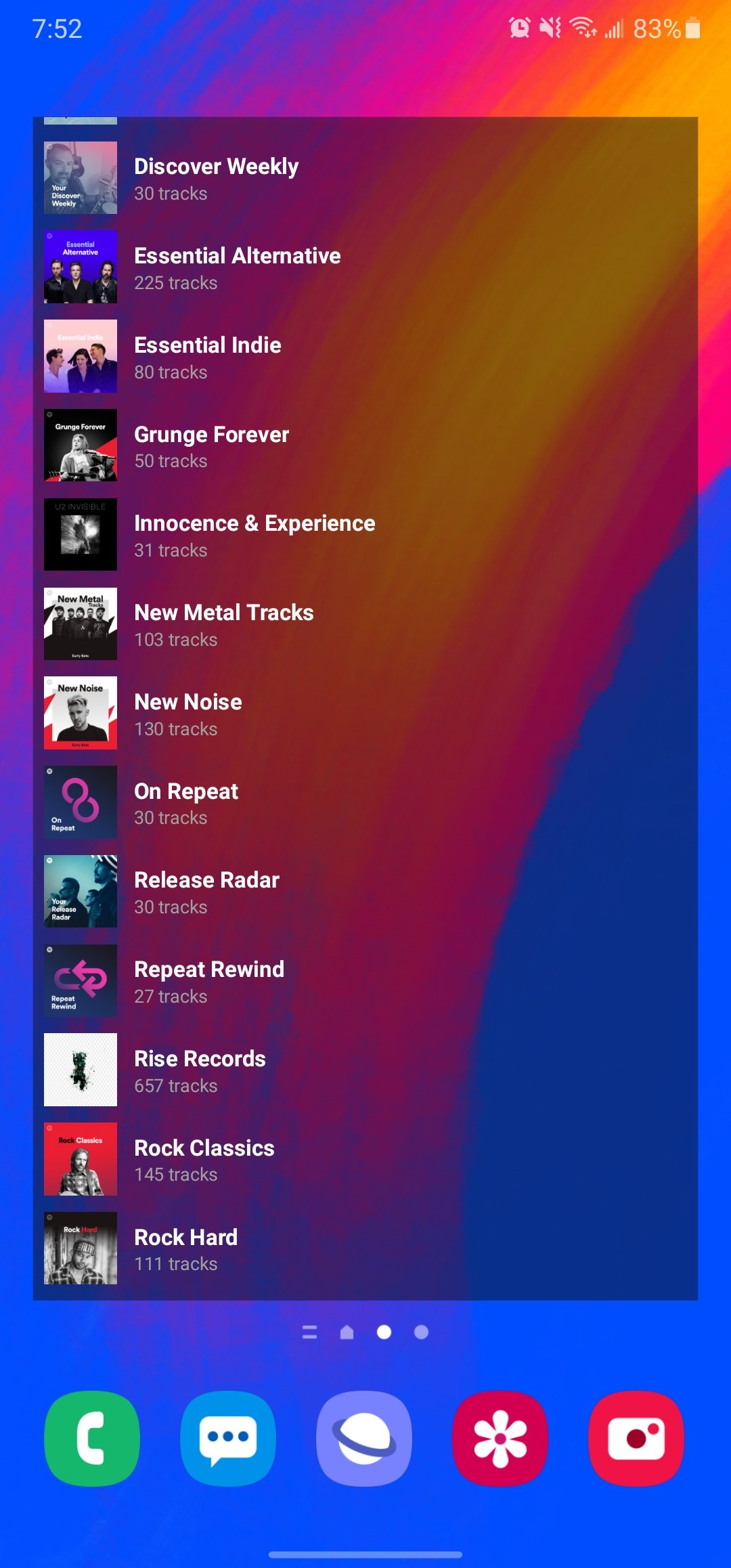Choose the Repeat Rewind playlist

[208, 982]
